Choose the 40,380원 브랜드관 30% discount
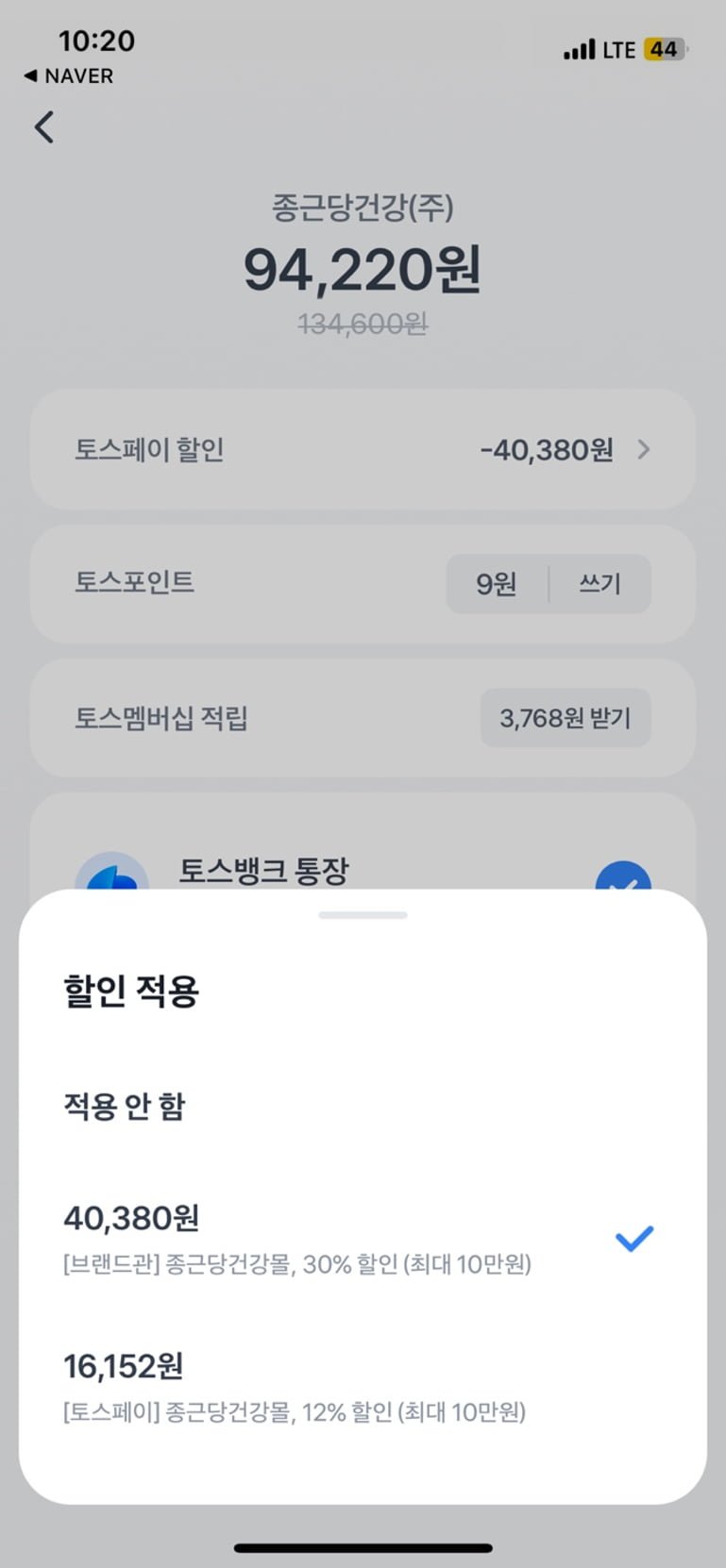726x1568 pixels. click(x=296, y=1238)
